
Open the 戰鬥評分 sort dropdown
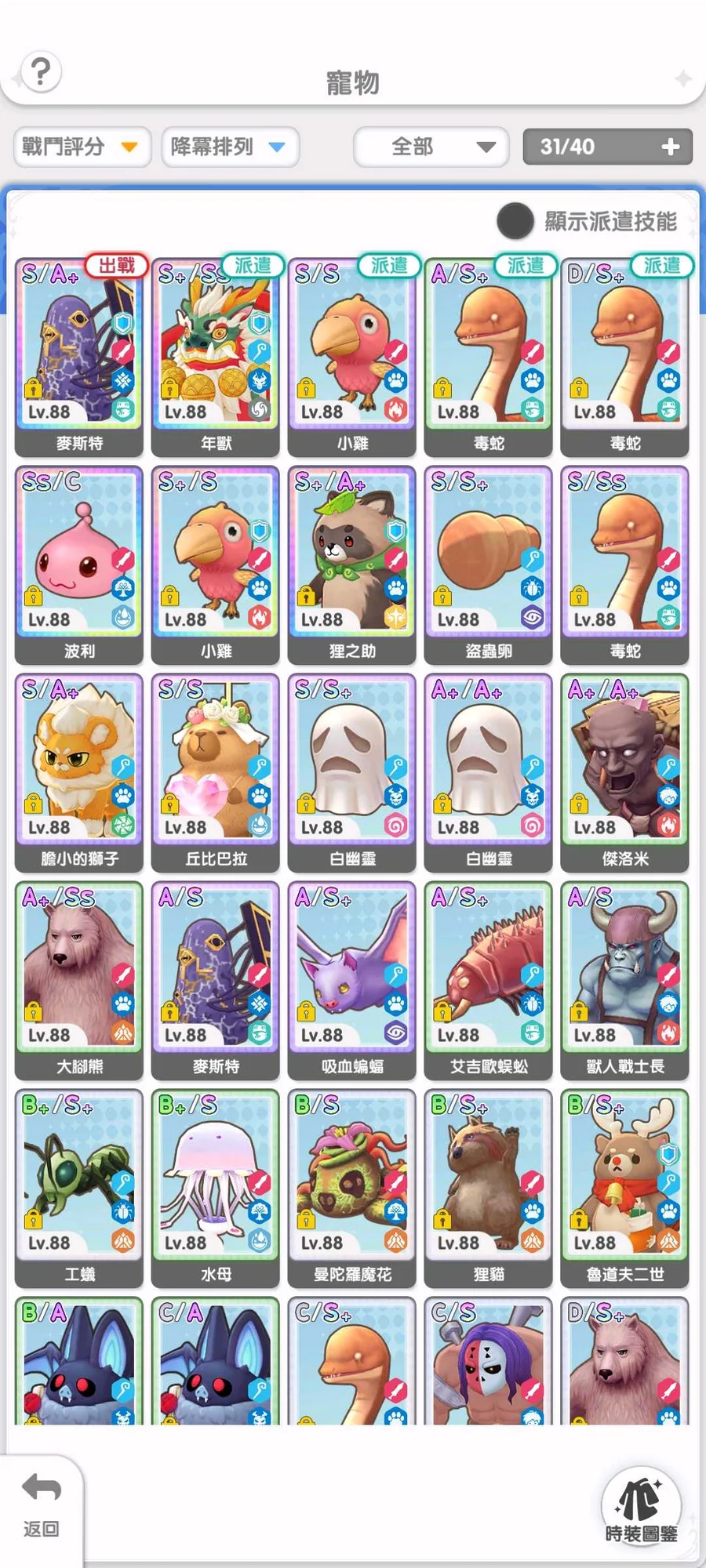tap(82, 147)
